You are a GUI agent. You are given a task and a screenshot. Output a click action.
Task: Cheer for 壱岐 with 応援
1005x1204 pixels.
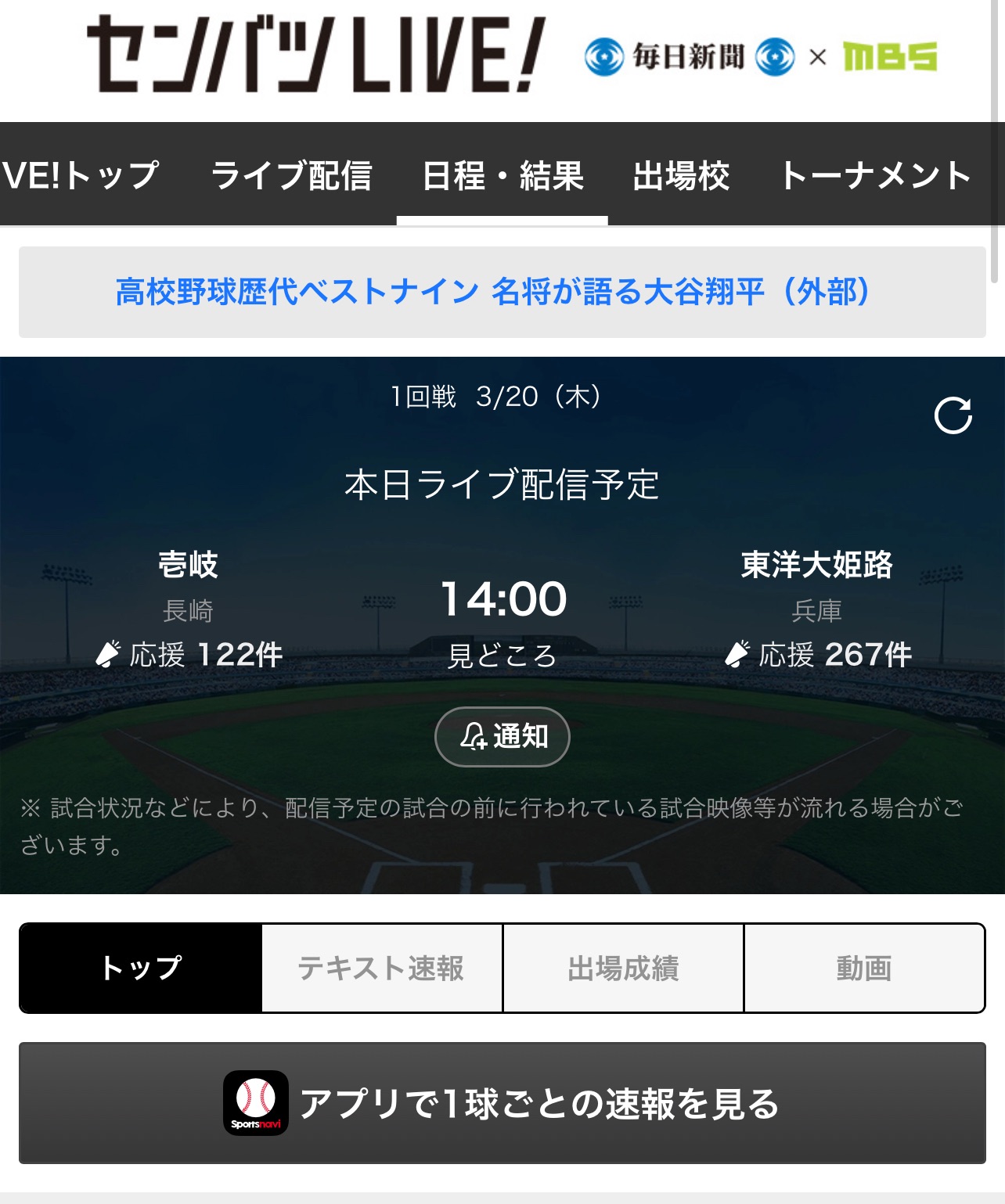(189, 654)
